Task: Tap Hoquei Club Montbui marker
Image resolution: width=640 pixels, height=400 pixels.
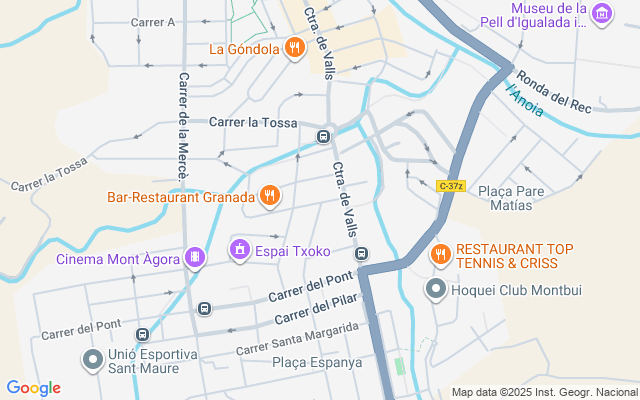Action: tap(436, 290)
